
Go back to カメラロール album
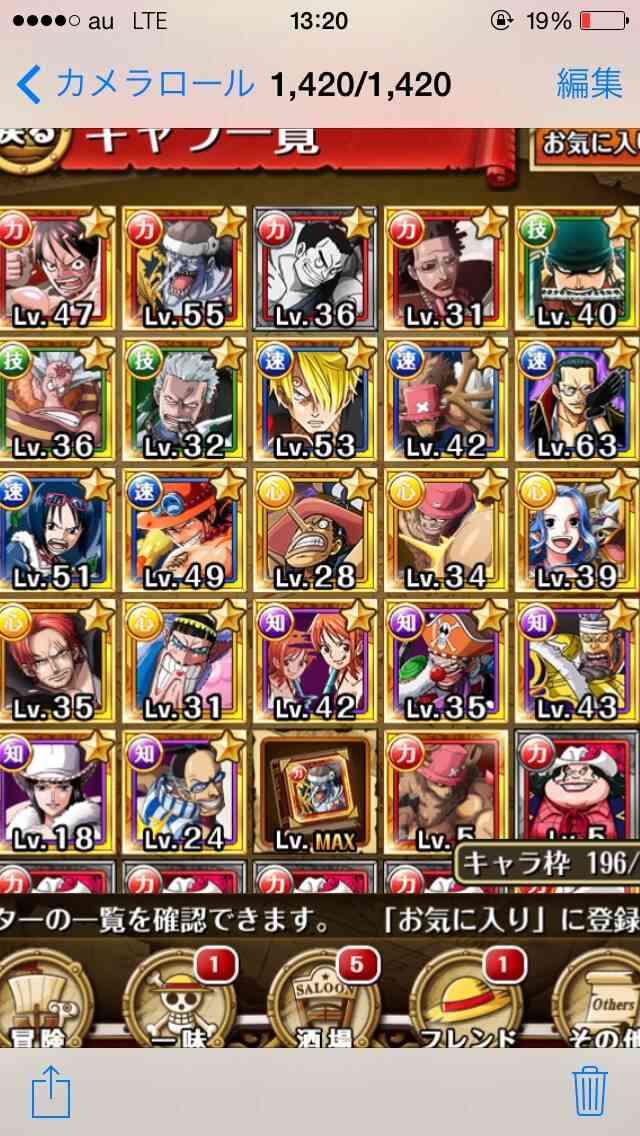135,85
